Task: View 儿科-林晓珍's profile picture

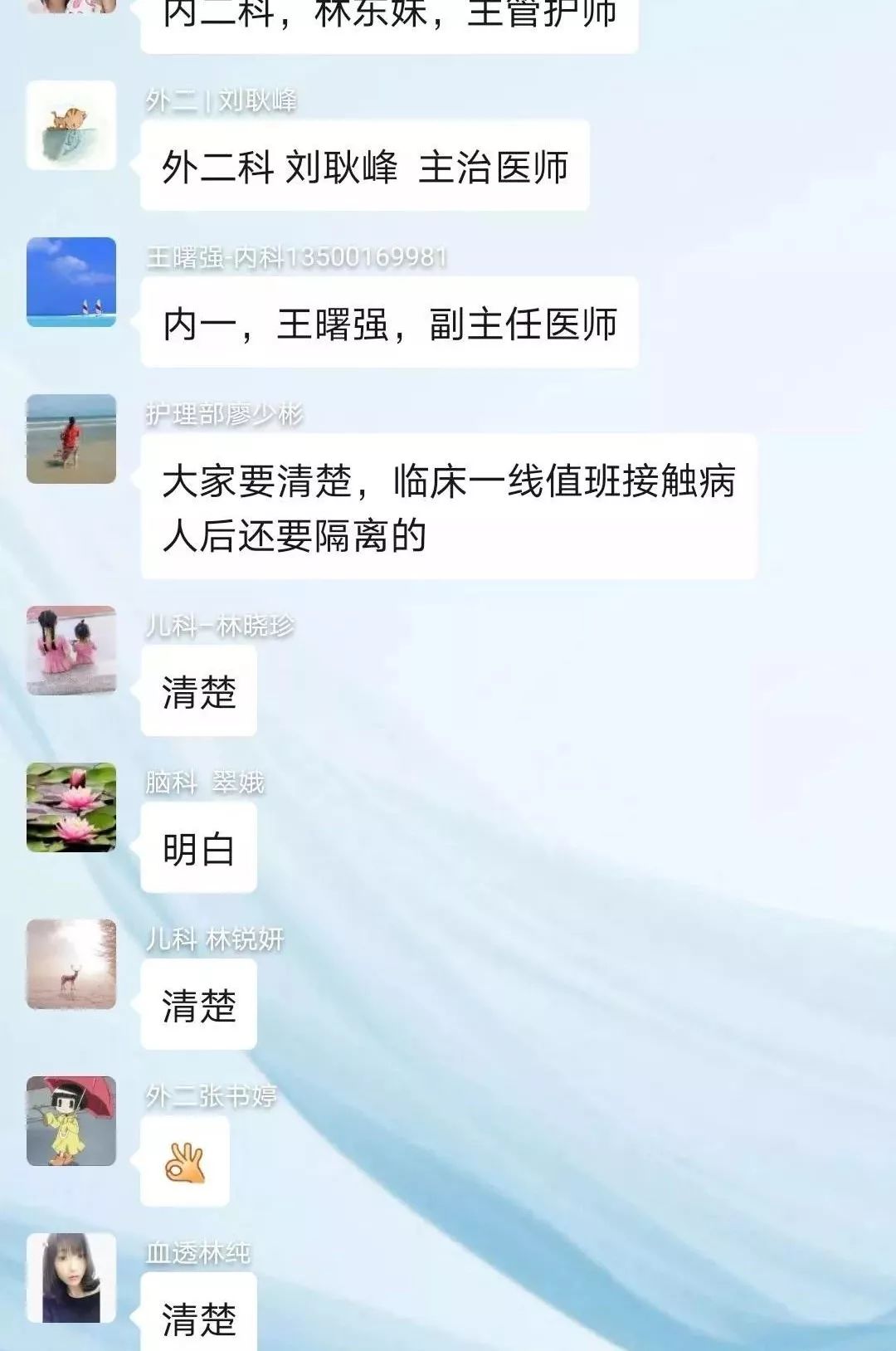Action: tap(71, 651)
